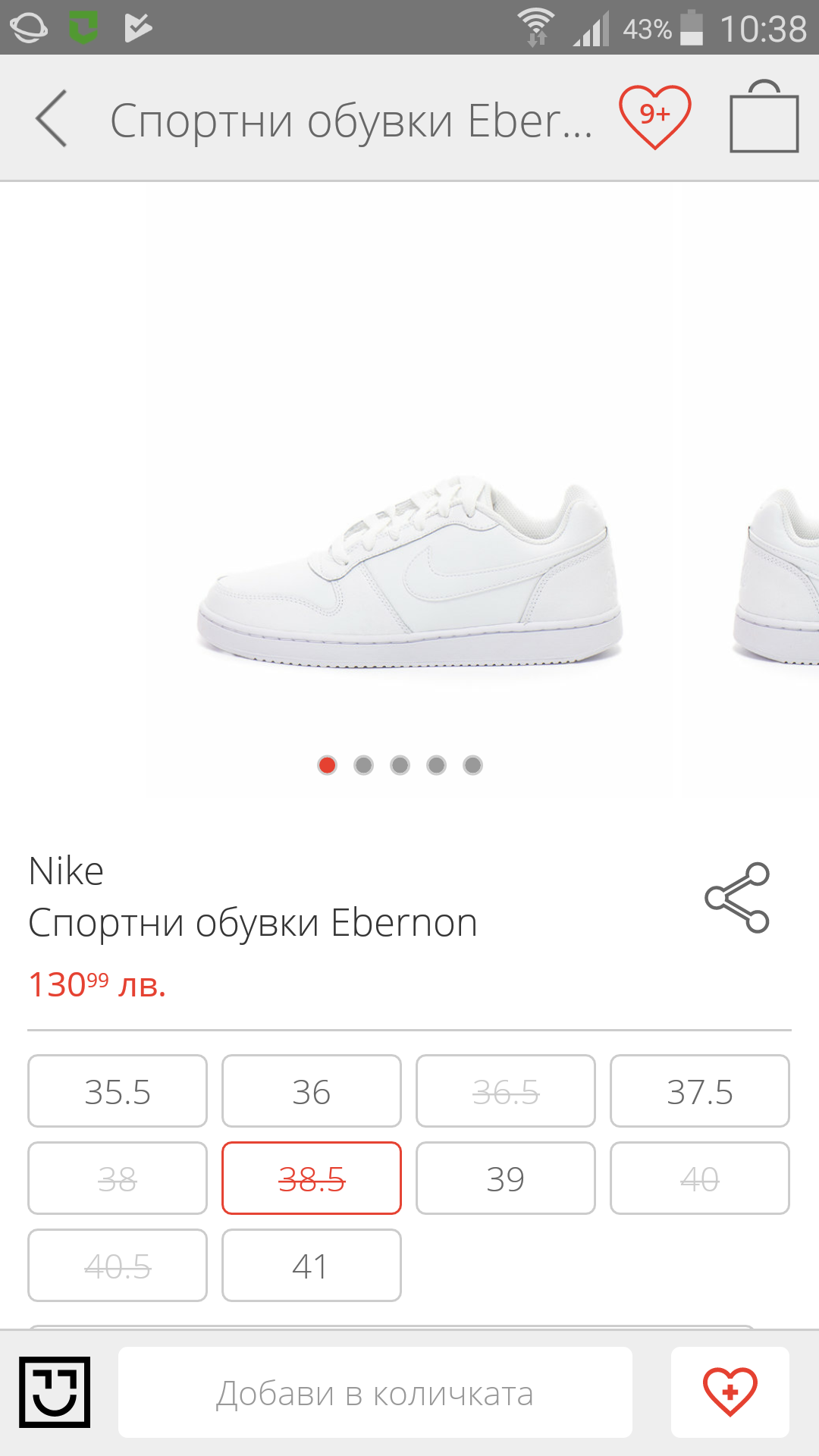Open the smiley face icon in bottom bar
Image resolution: width=819 pixels, height=1456 pixels.
pyautogui.click(x=55, y=1392)
